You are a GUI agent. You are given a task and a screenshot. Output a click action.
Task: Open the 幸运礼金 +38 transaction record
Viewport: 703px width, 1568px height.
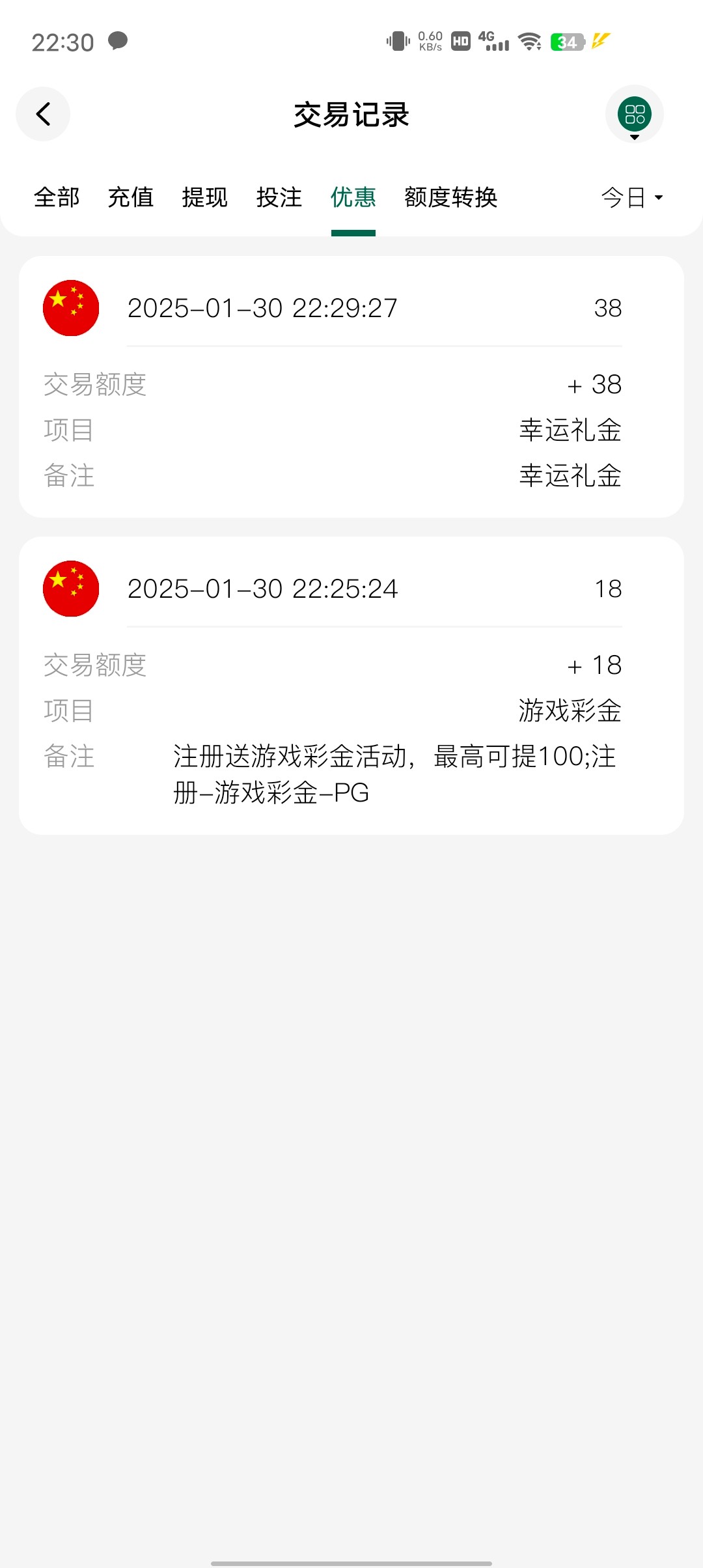coord(351,387)
